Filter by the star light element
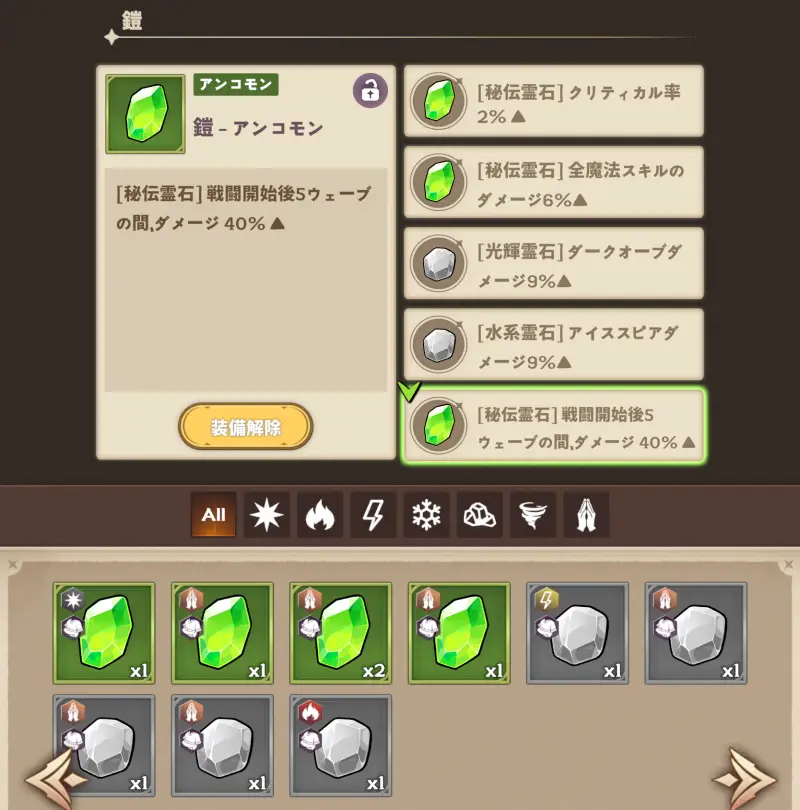800x810 pixels. point(266,515)
